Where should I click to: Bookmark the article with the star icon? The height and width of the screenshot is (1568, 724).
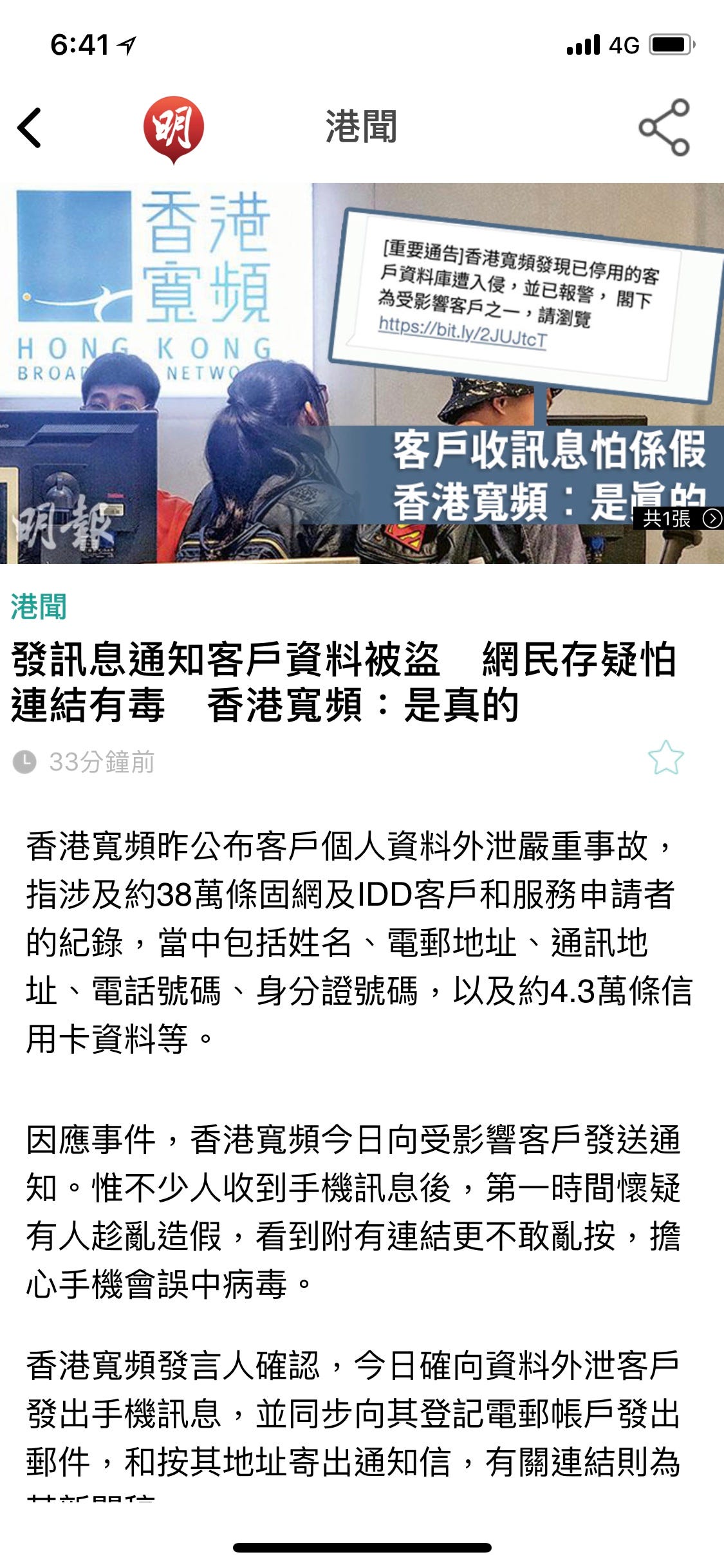665,758
